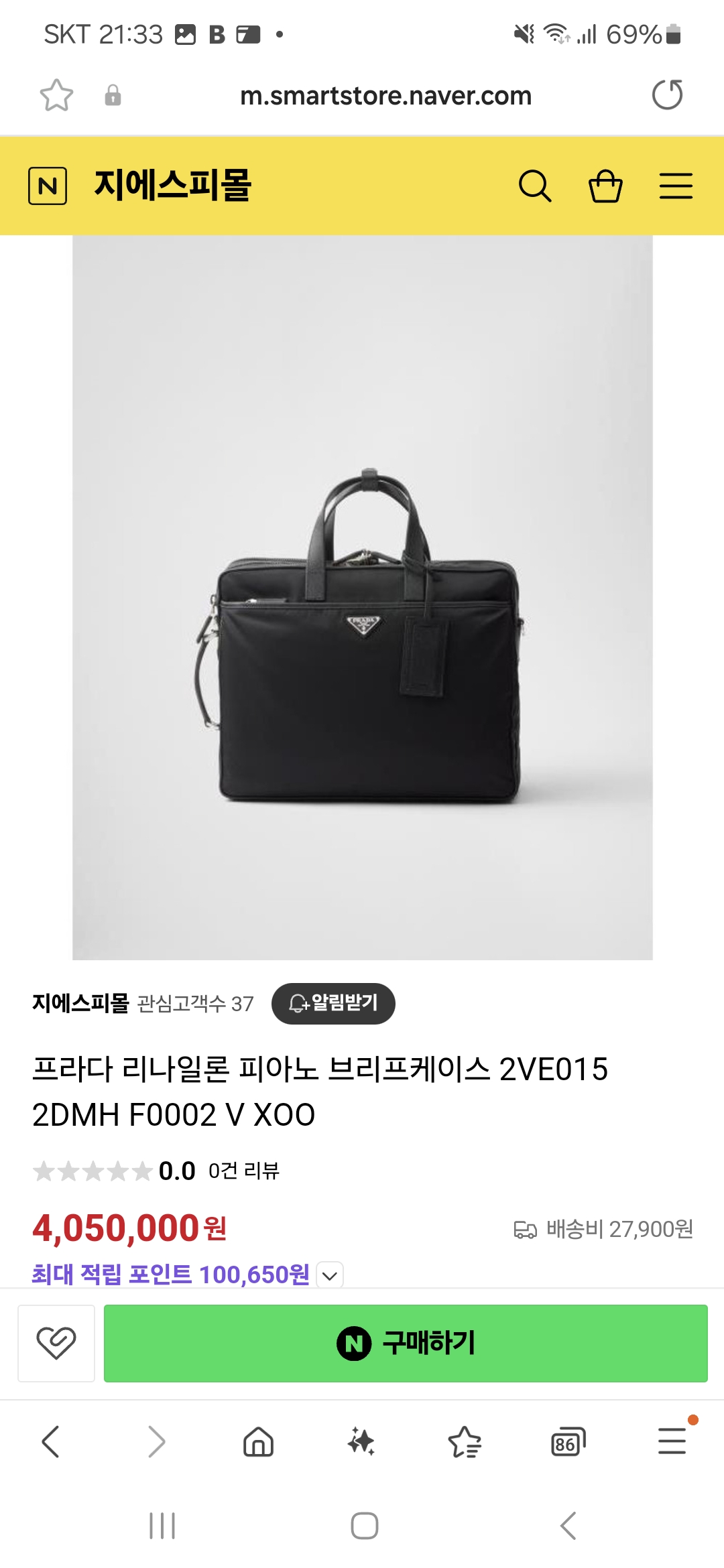
Task: Expand the 최대 적립 포인트 details
Action: coord(330,1275)
